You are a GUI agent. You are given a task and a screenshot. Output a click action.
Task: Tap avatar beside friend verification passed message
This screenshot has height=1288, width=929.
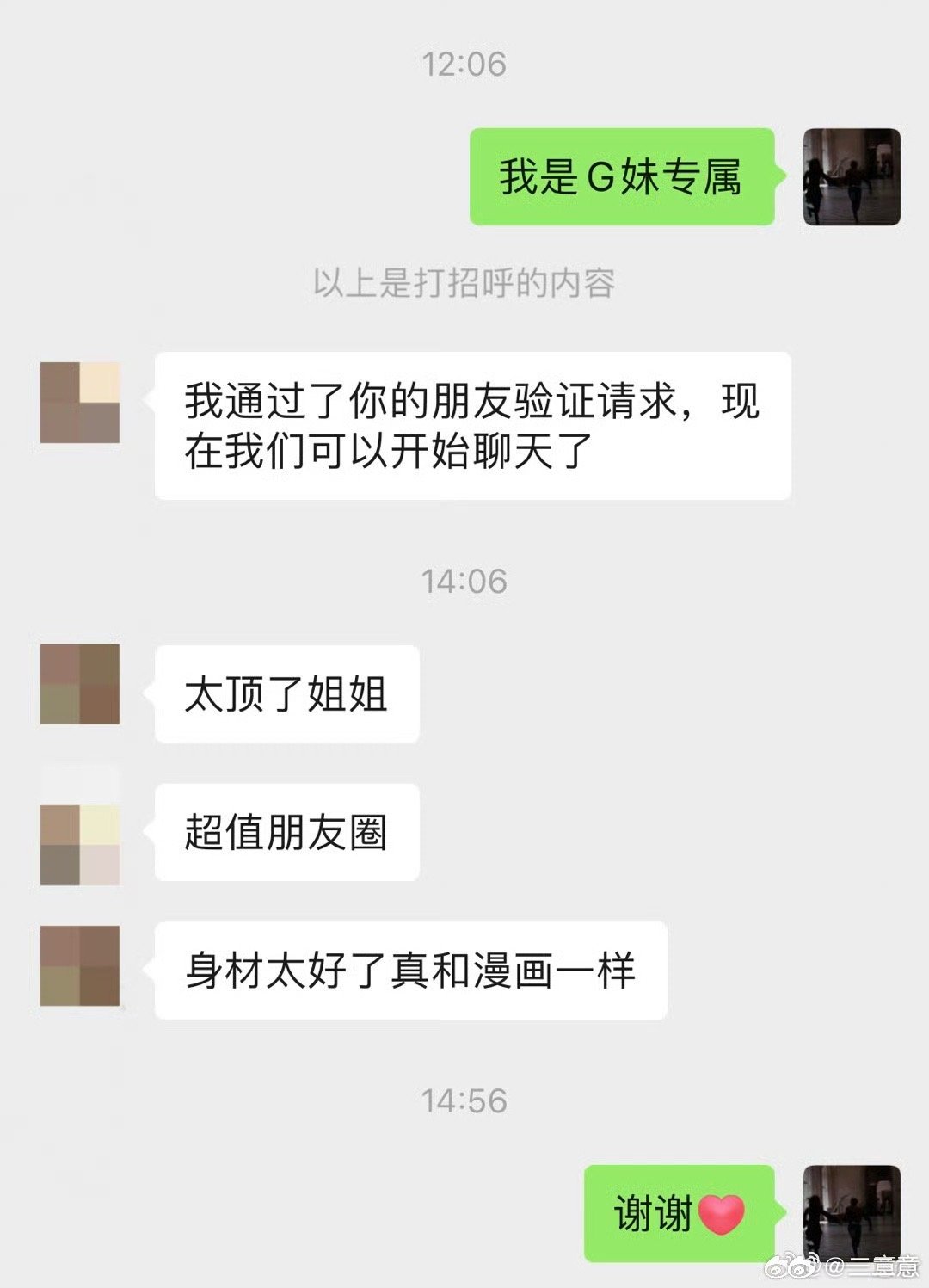(80, 403)
